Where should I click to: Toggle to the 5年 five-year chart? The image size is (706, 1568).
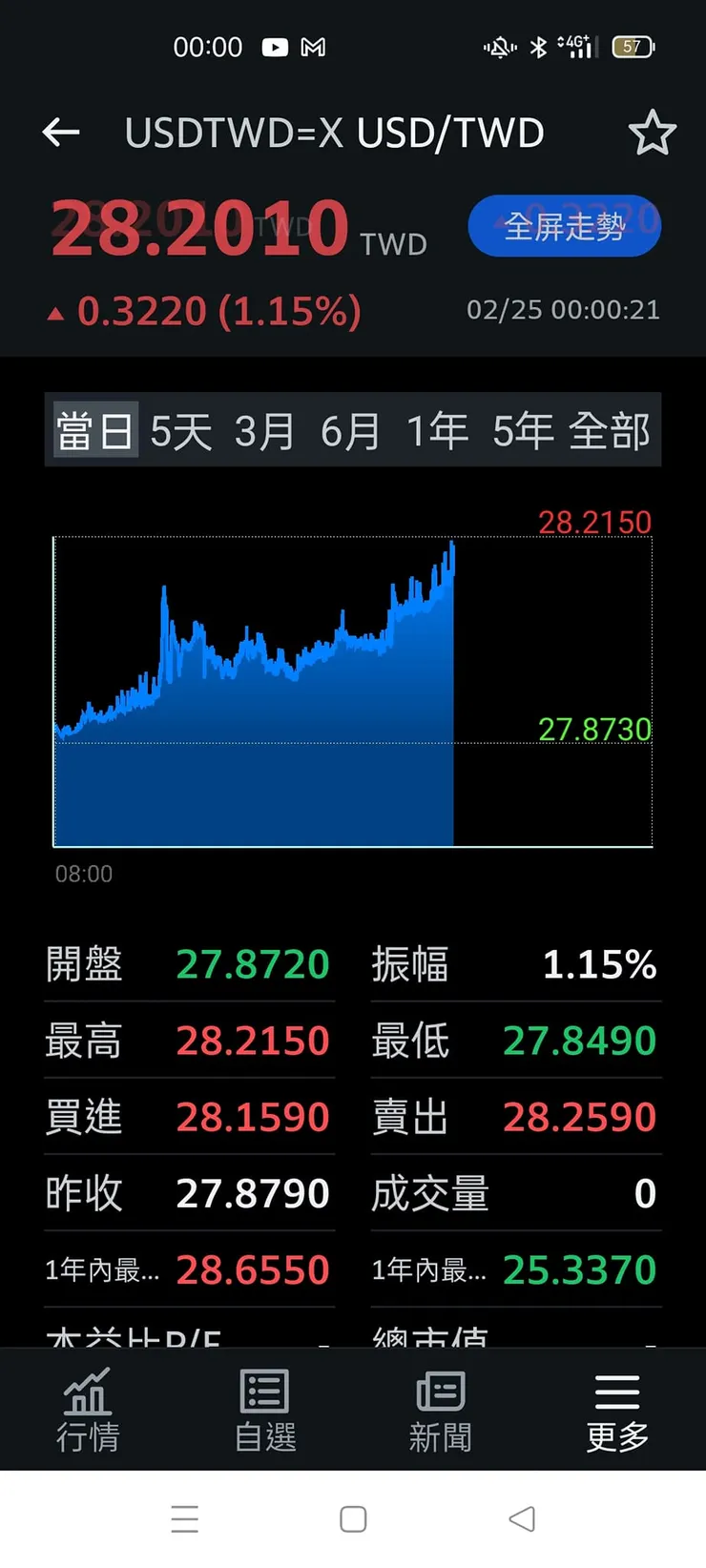(x=521, y=430)
